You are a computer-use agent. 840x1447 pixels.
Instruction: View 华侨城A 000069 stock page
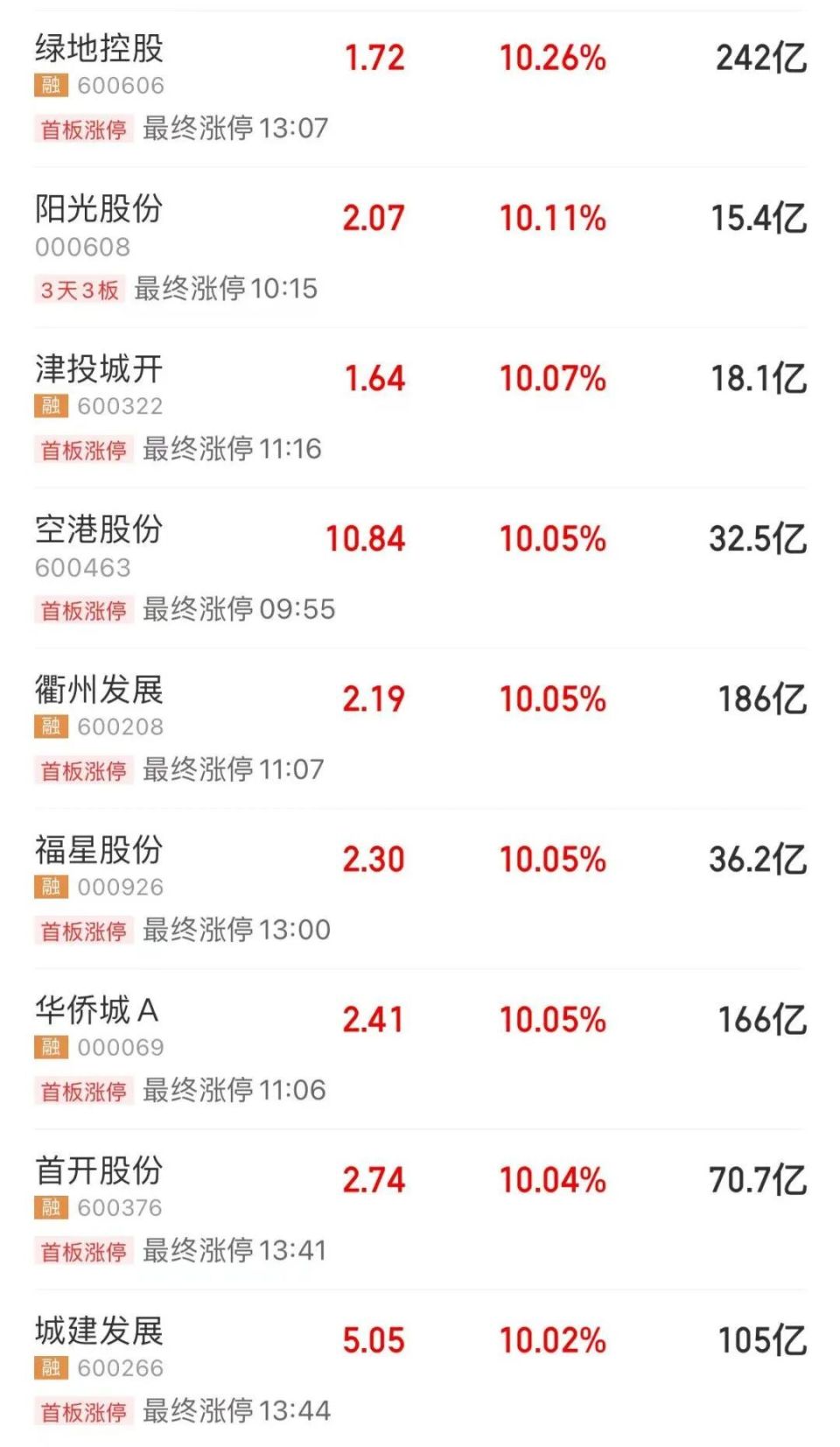click(x=420, y=1049)
